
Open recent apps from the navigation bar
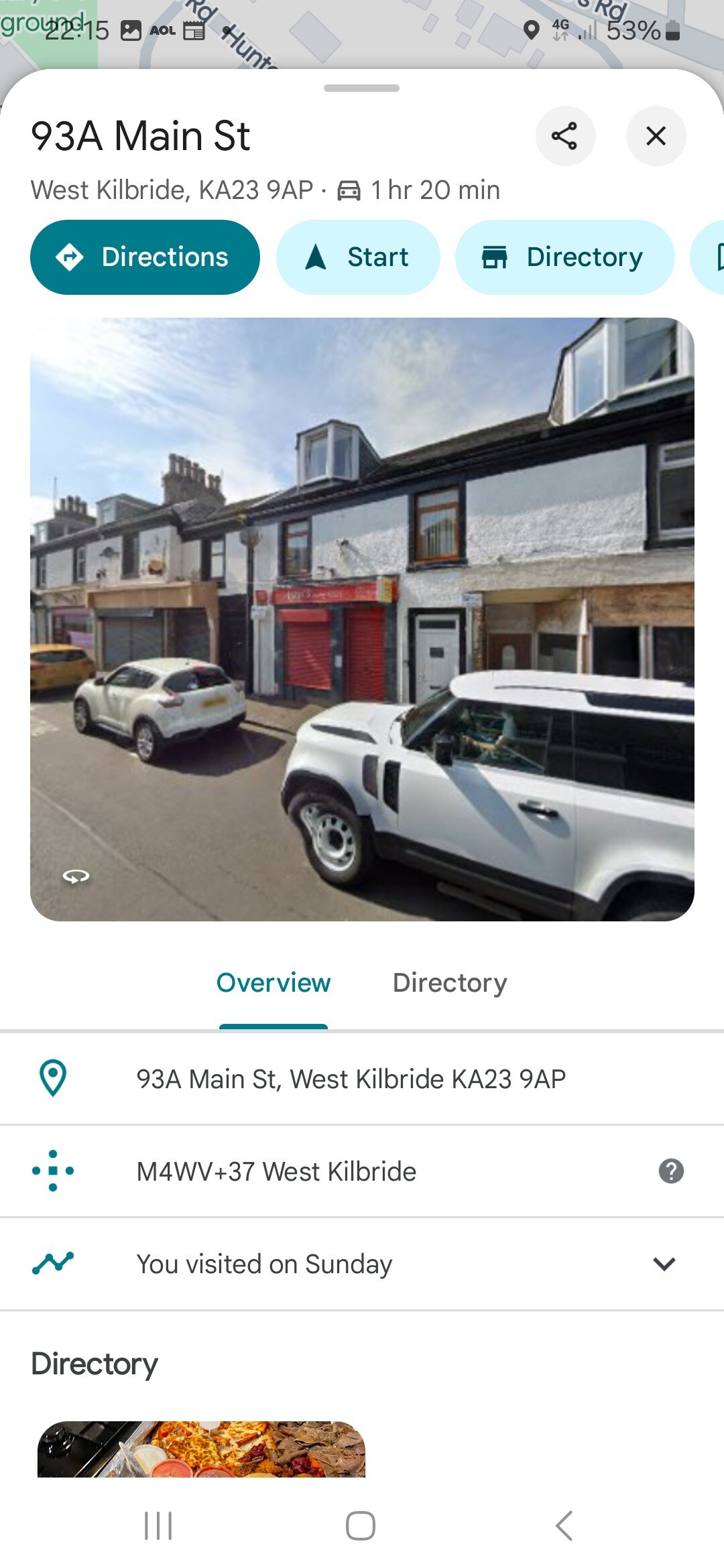[158, 1526]
